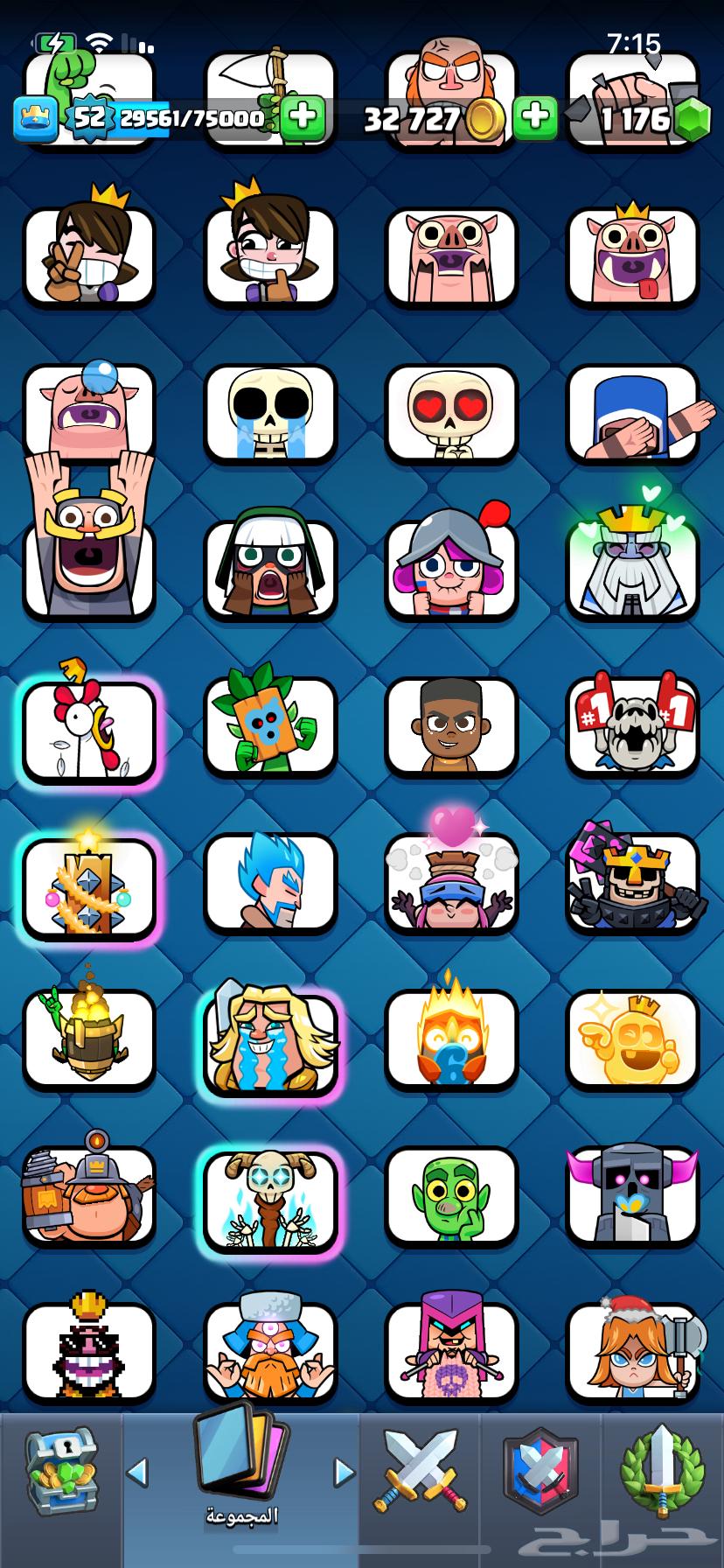
Task: Choose the Santa hat Valkyrie emote
Action: click(x=632, y=1353)
